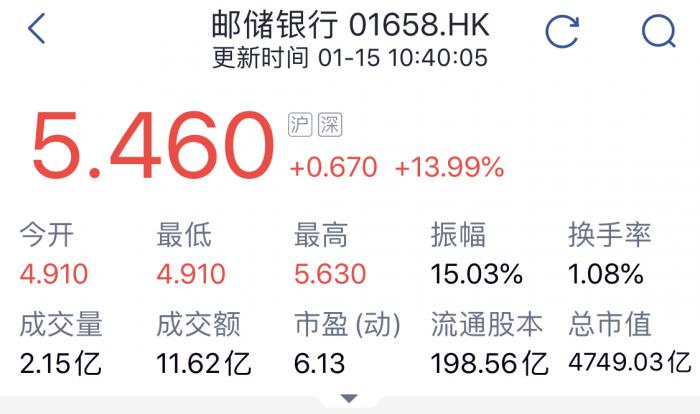
Task: Open the stock search
Action: [x=658, y=31]
